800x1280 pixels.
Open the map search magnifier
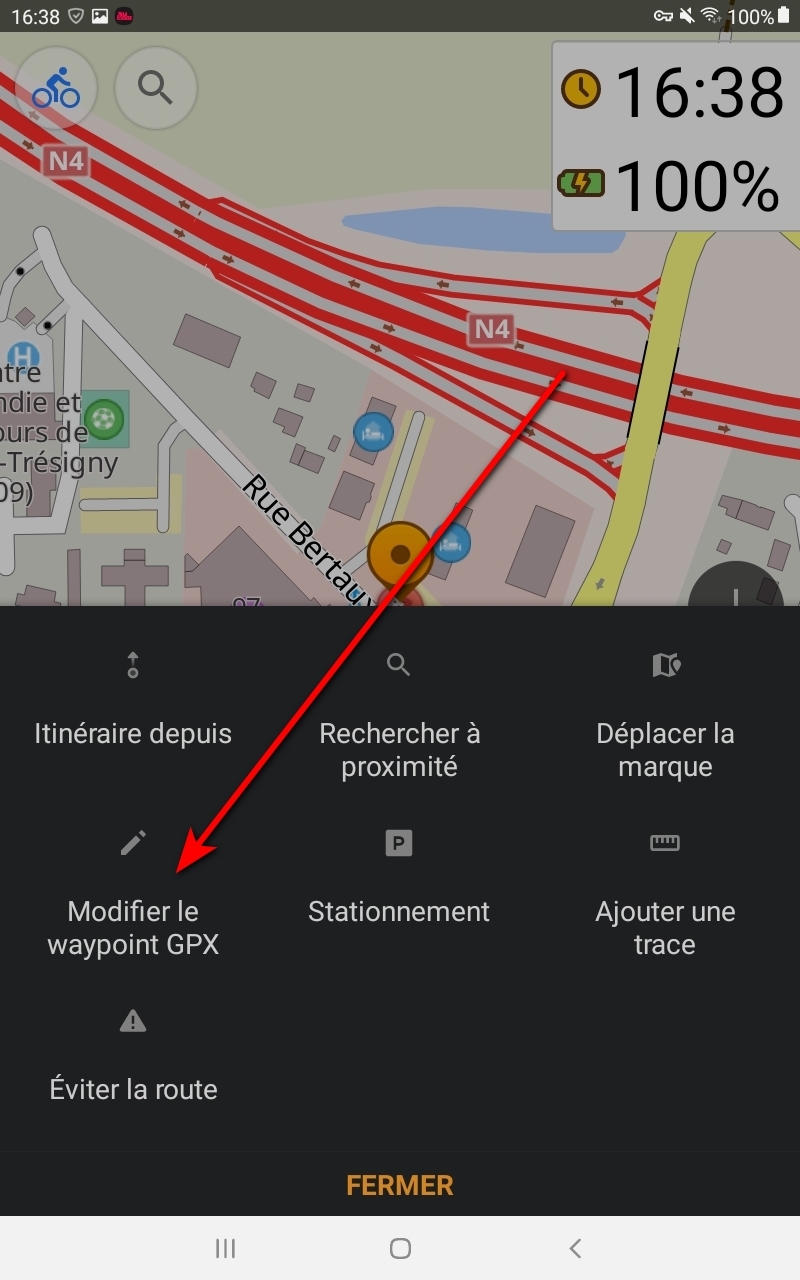[155, 89]
